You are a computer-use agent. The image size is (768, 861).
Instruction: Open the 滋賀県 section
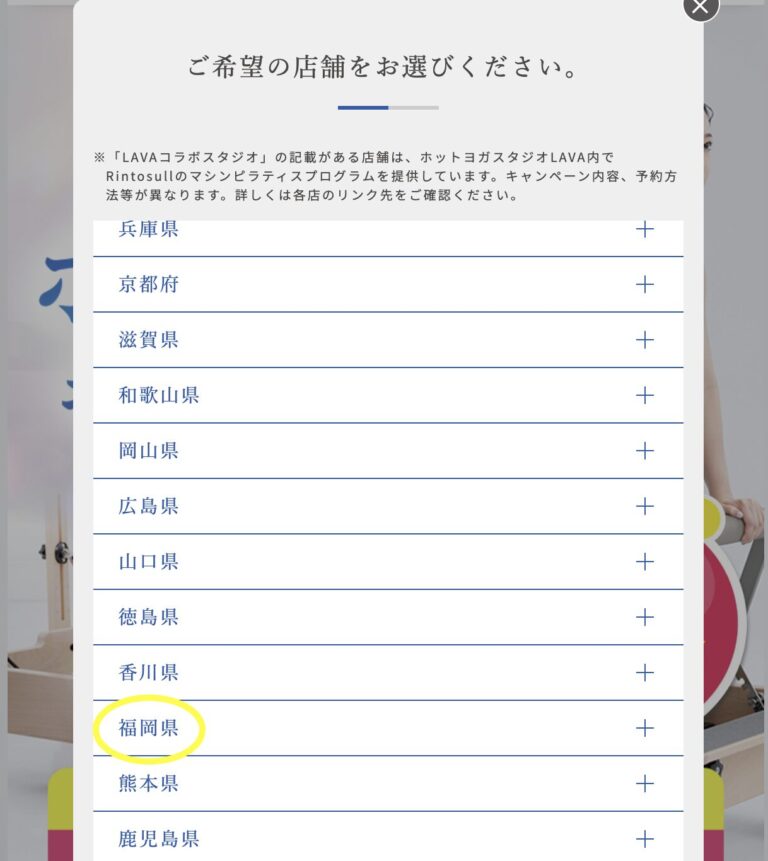(644, 340)
